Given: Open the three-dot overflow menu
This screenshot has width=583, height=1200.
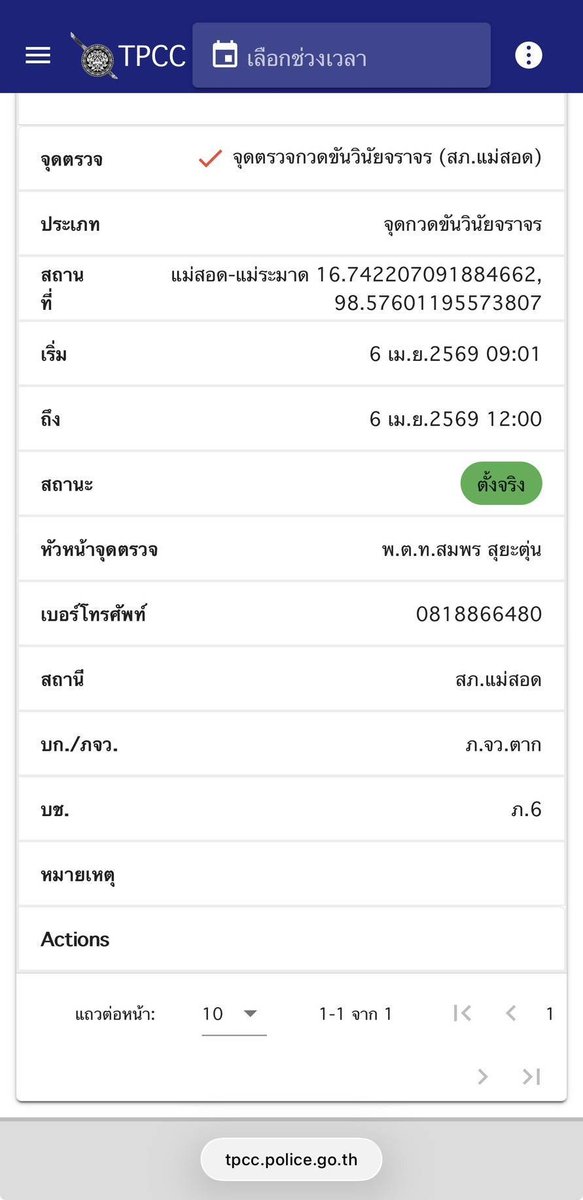Looking at the screenshot, I should point(528,55).
